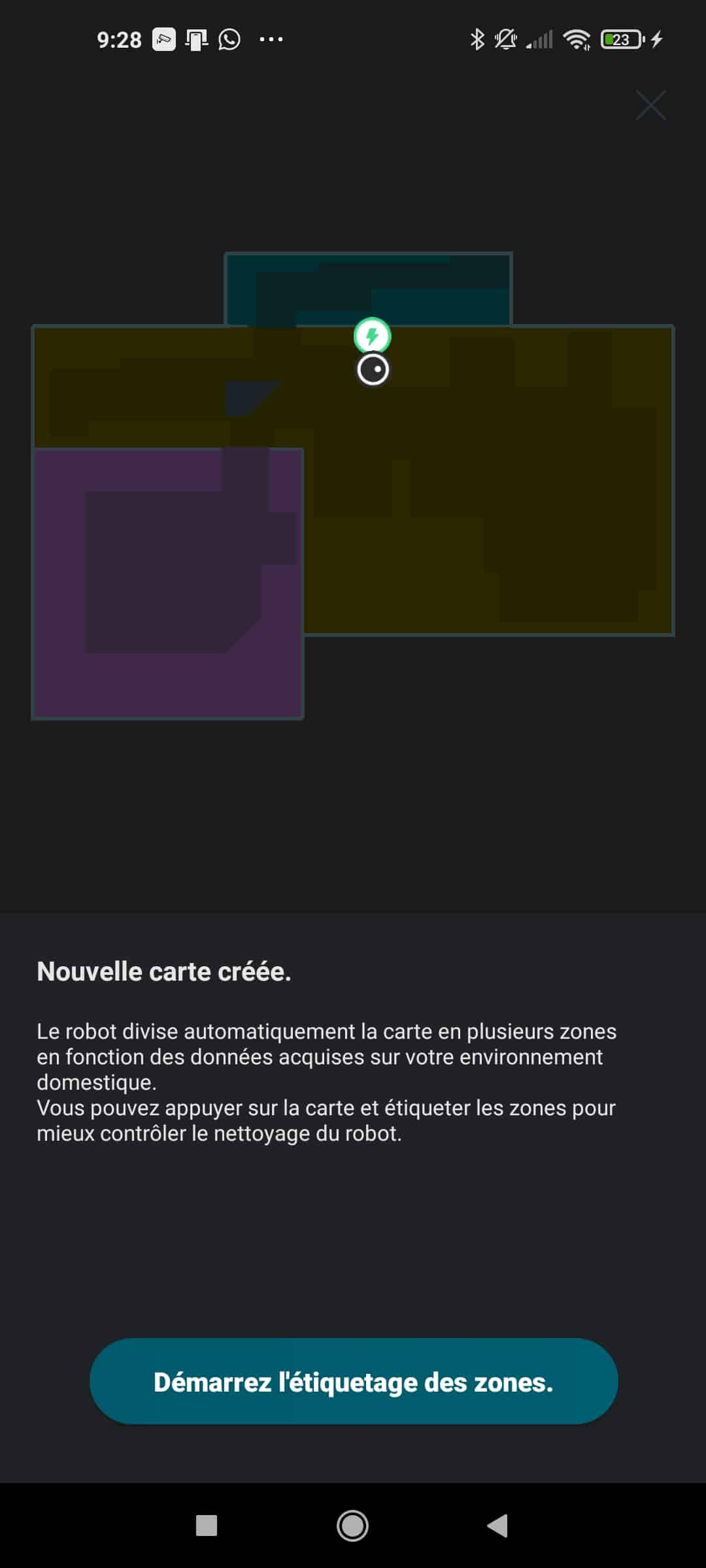706x1568 pixels.
Task: Select the purple zone on the map
Action: click(x=167, y=583)
